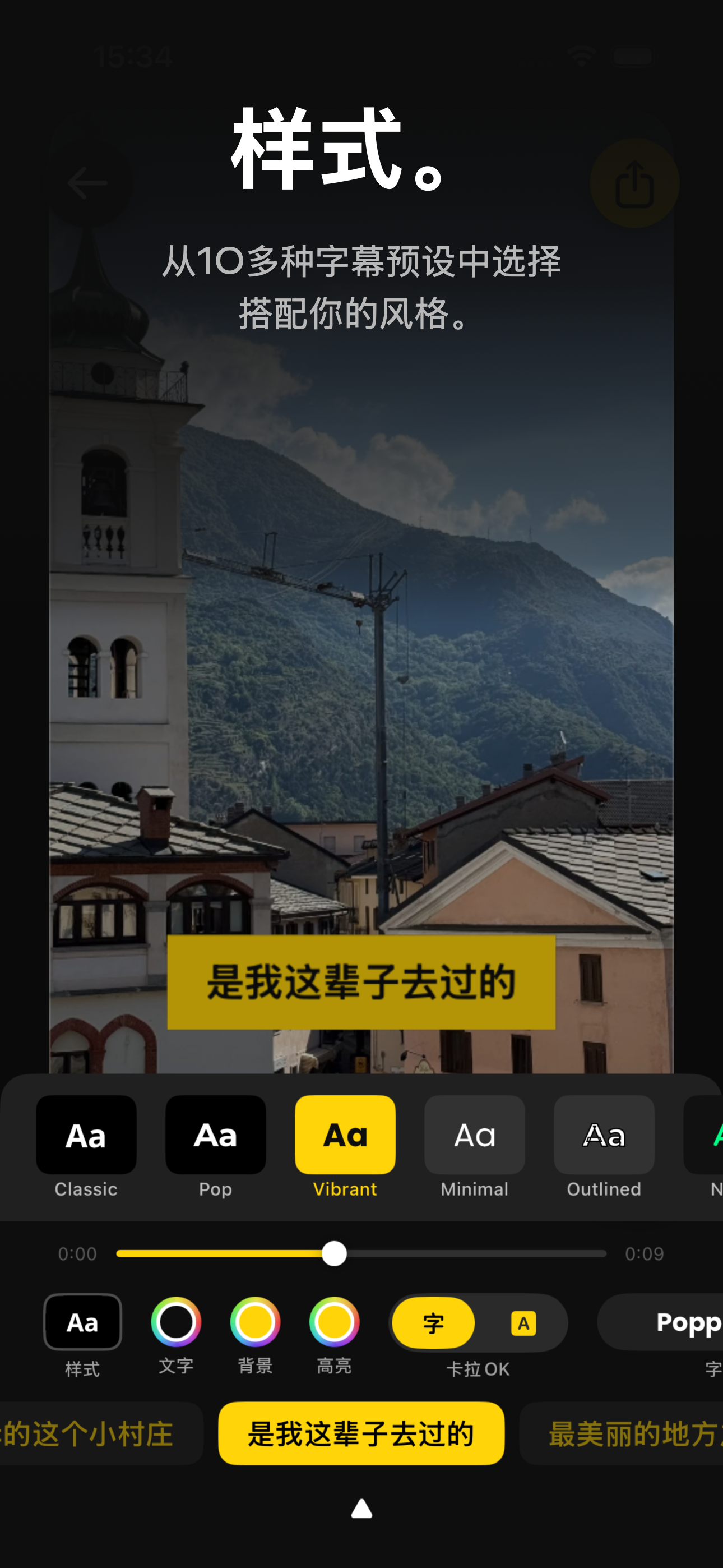
Task: Open the 文字 text color picker
Action: point(175,1322)
